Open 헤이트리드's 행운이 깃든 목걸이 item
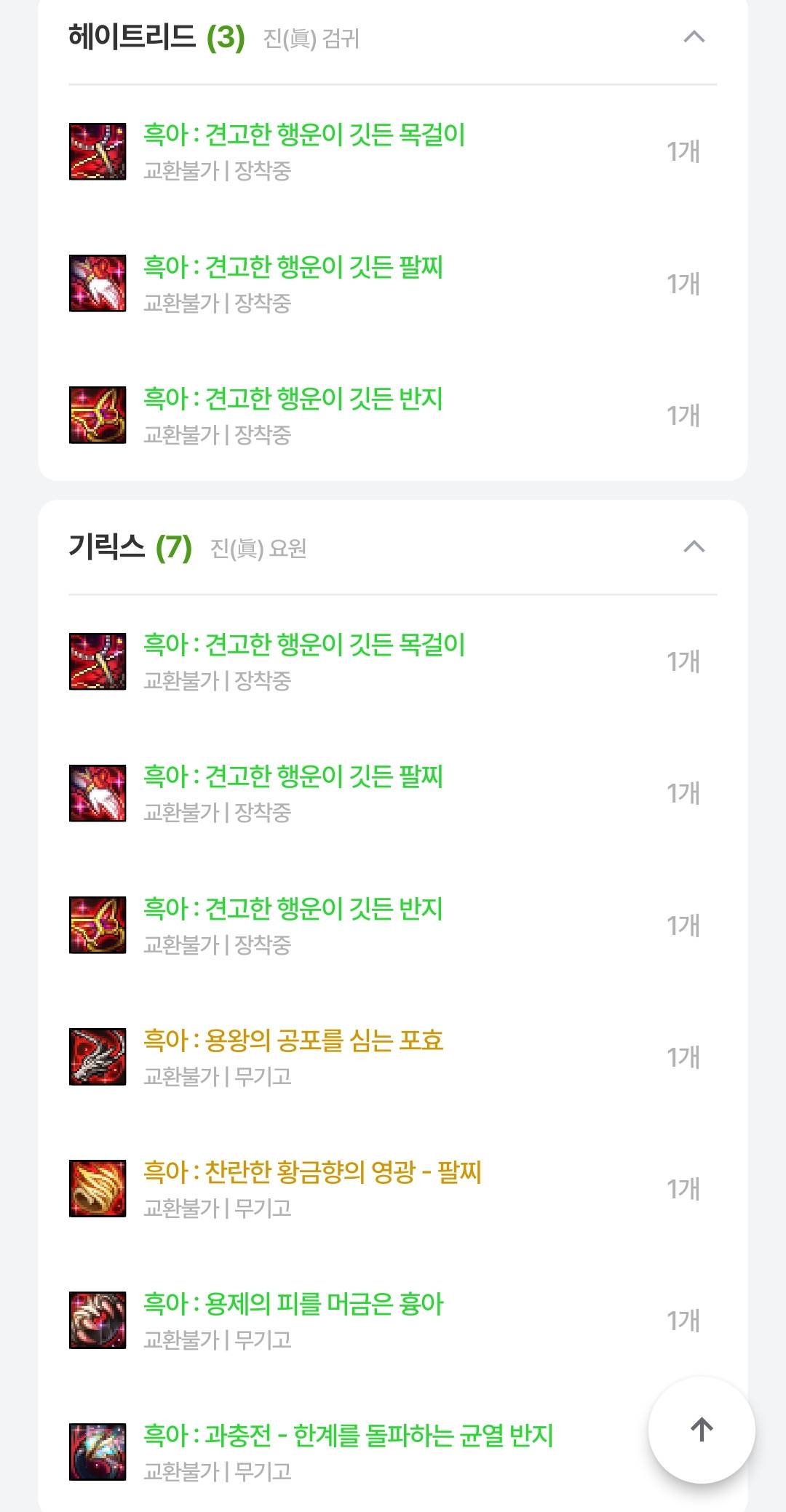The height and width of the screenshot is (1512, 786). [304, 135]
